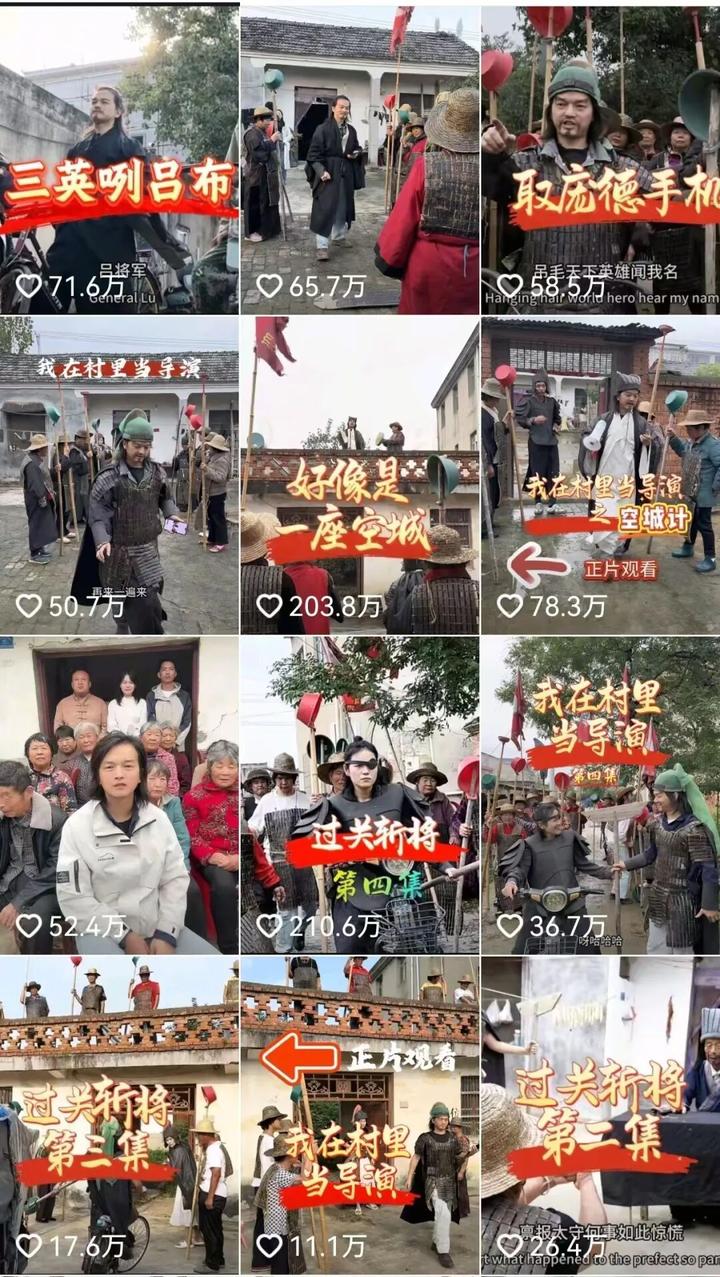Watch the 过关斩将 第二集 video
Viewport: 720px width, 1277px height.
point(600,1115)
